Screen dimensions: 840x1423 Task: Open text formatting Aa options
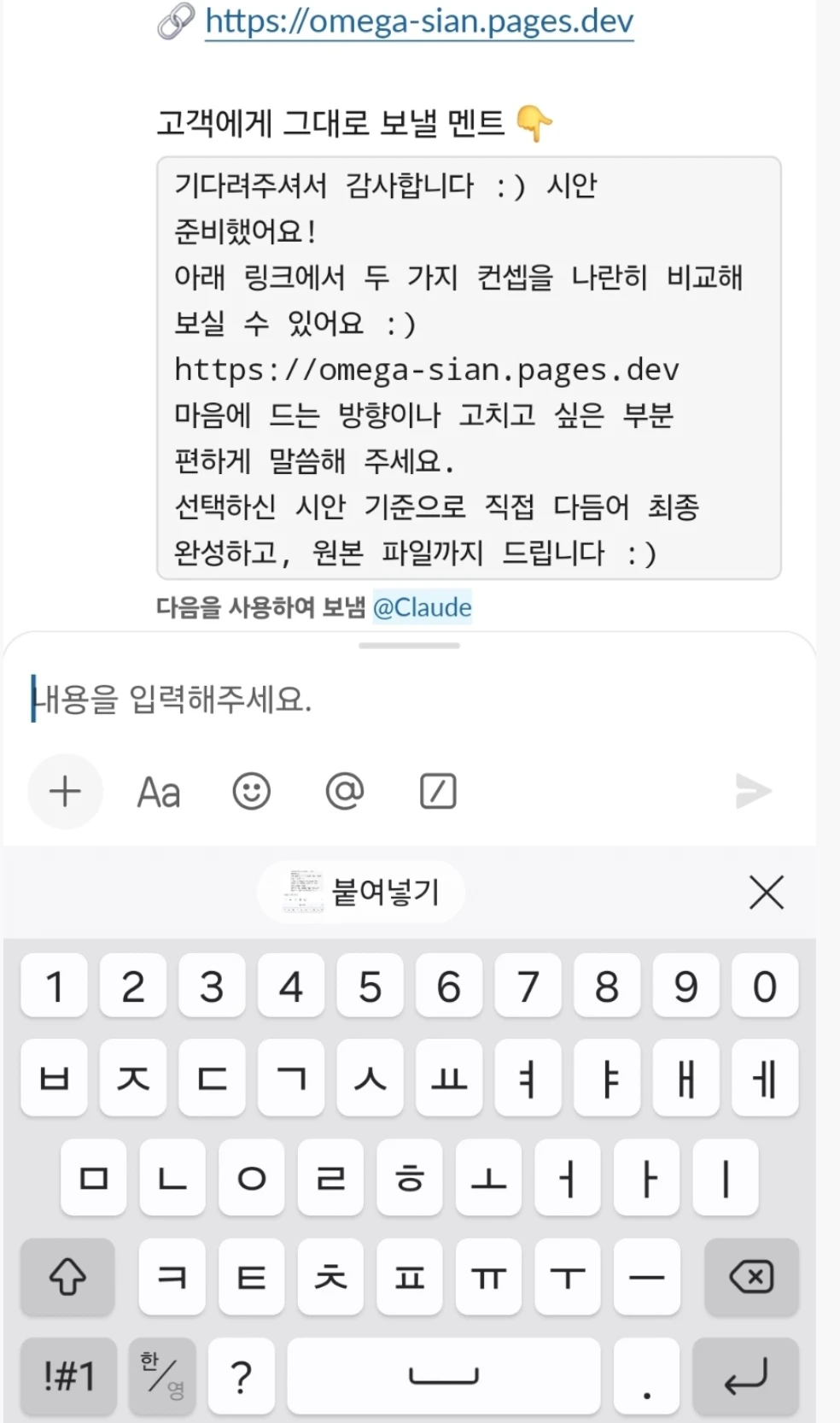159,792
